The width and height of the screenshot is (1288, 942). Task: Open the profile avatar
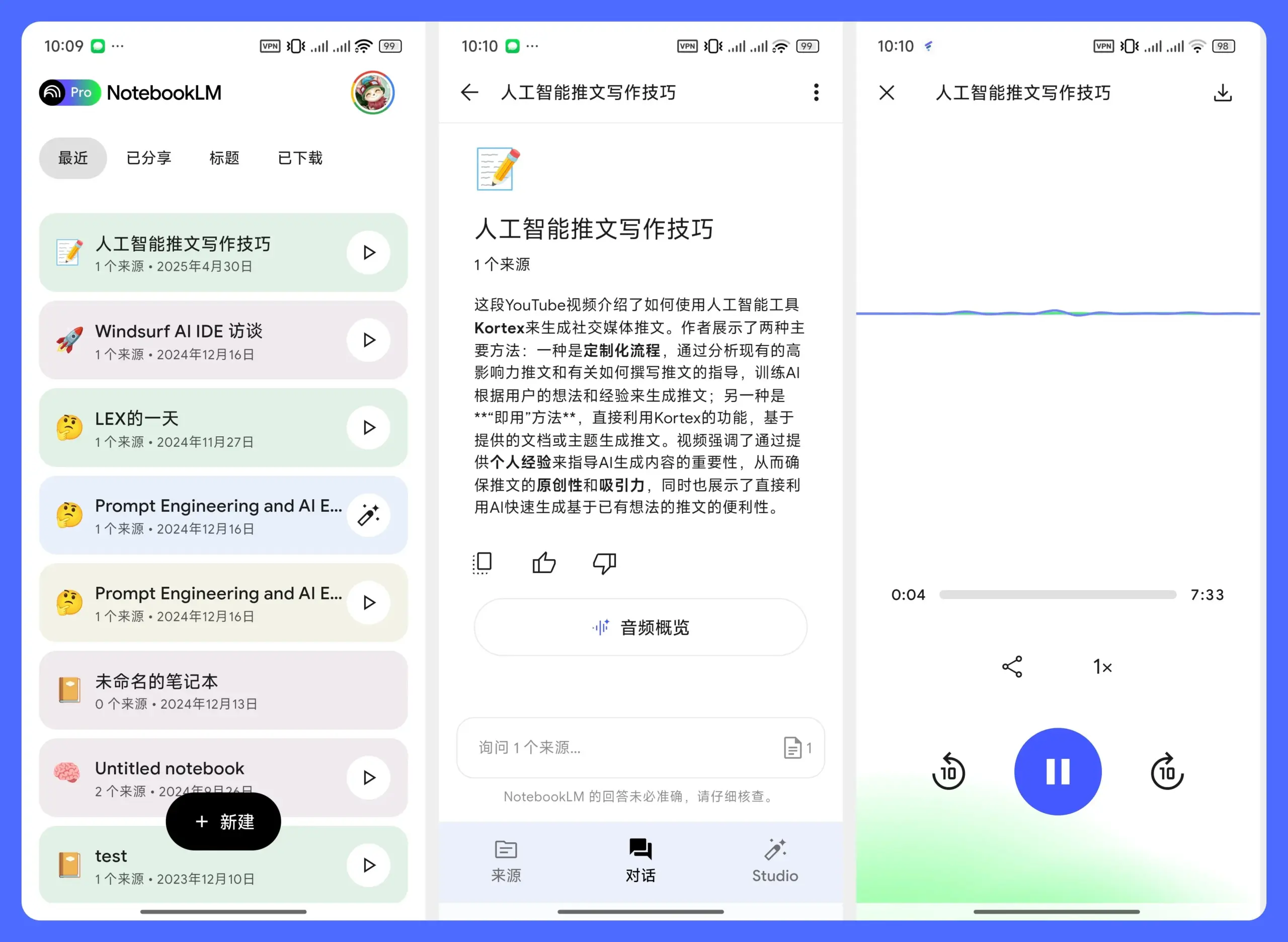372,93
